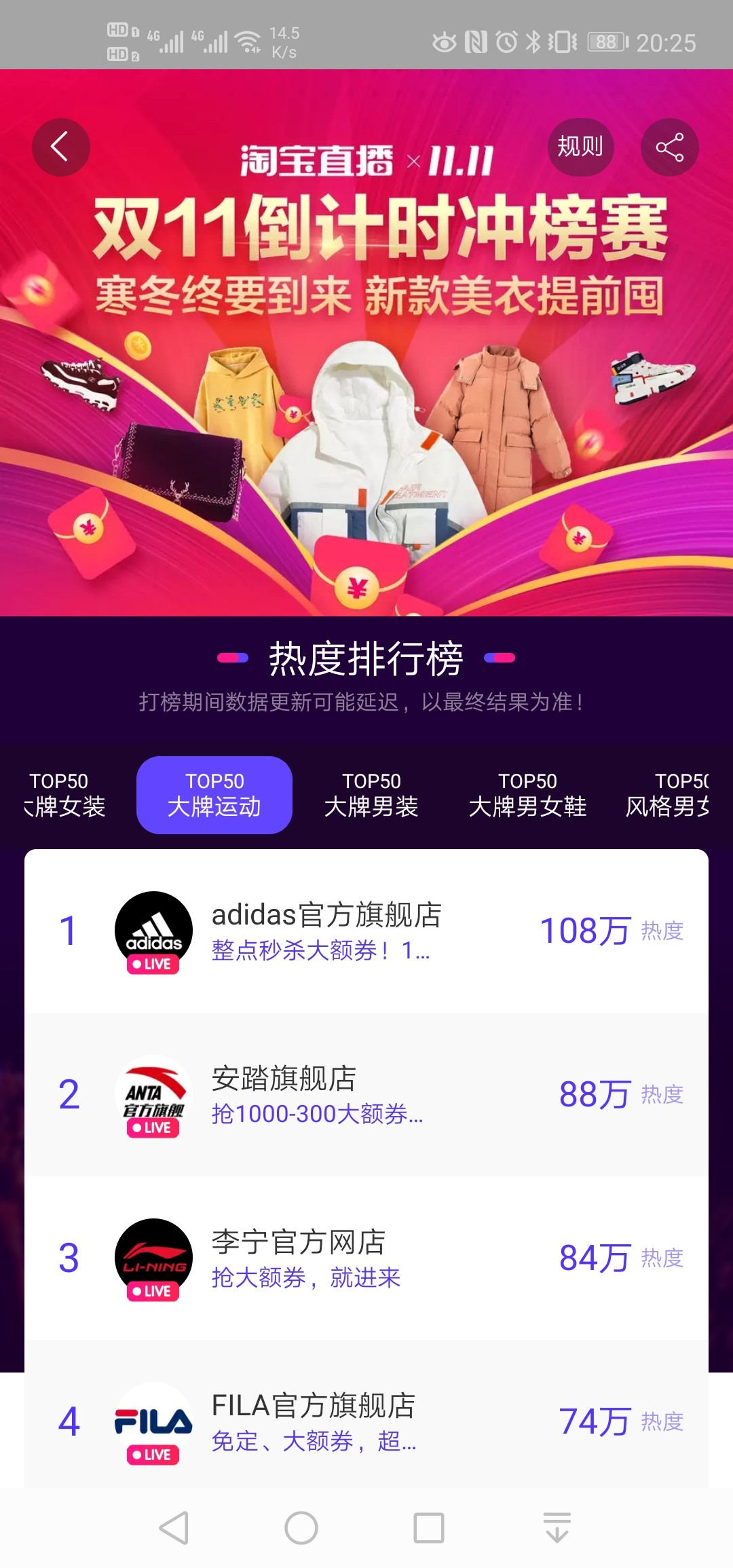Select the TOP50 大牌运动 tab
733x1568 pixels.
(214, 795)
